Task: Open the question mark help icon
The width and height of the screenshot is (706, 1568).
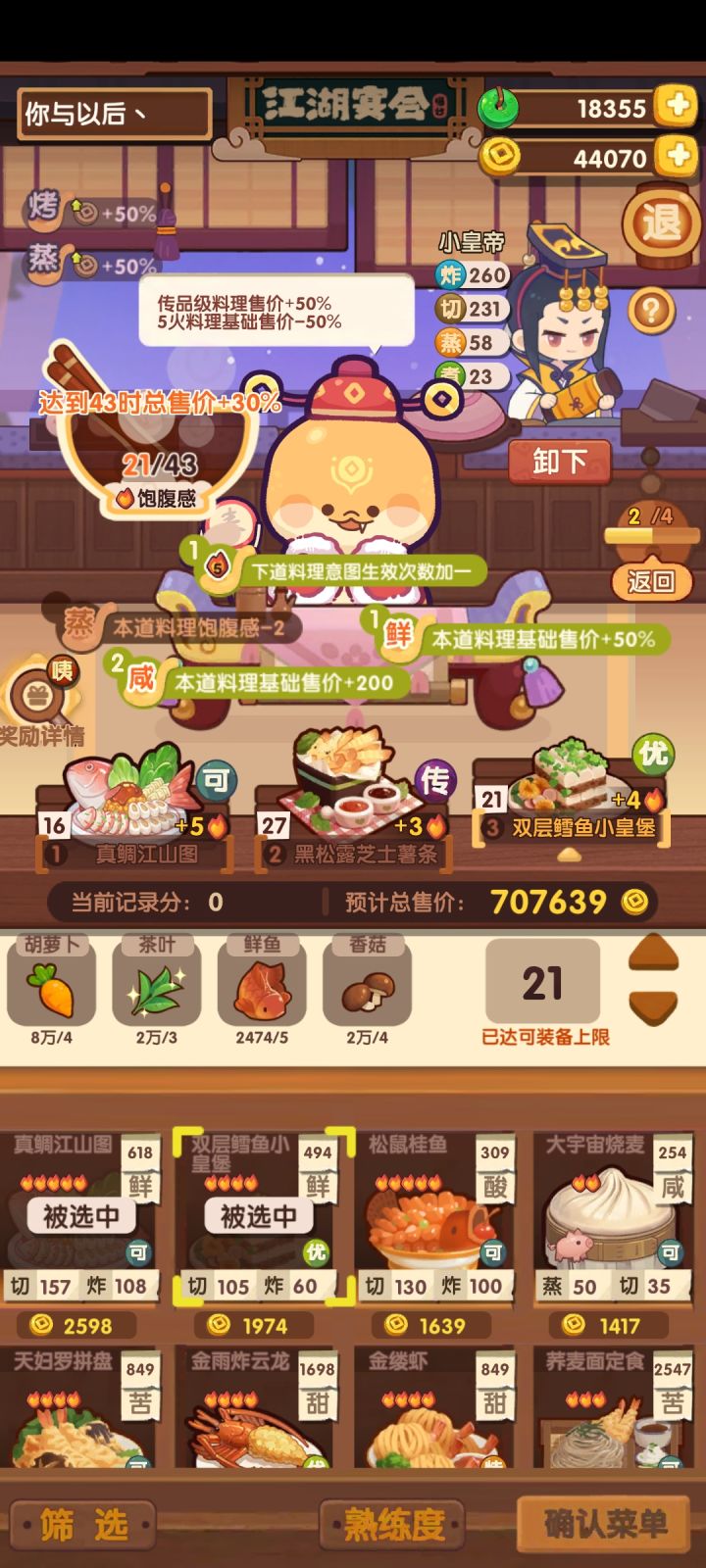Action: tap(649, 310)
